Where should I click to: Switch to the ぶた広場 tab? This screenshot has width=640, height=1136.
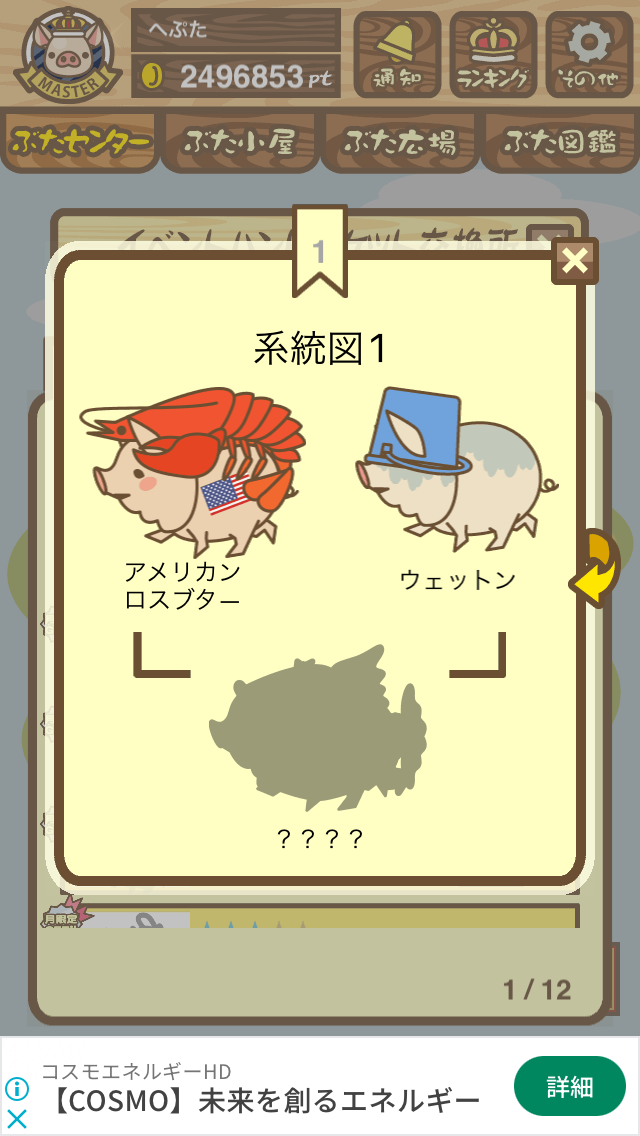[400, 142]
